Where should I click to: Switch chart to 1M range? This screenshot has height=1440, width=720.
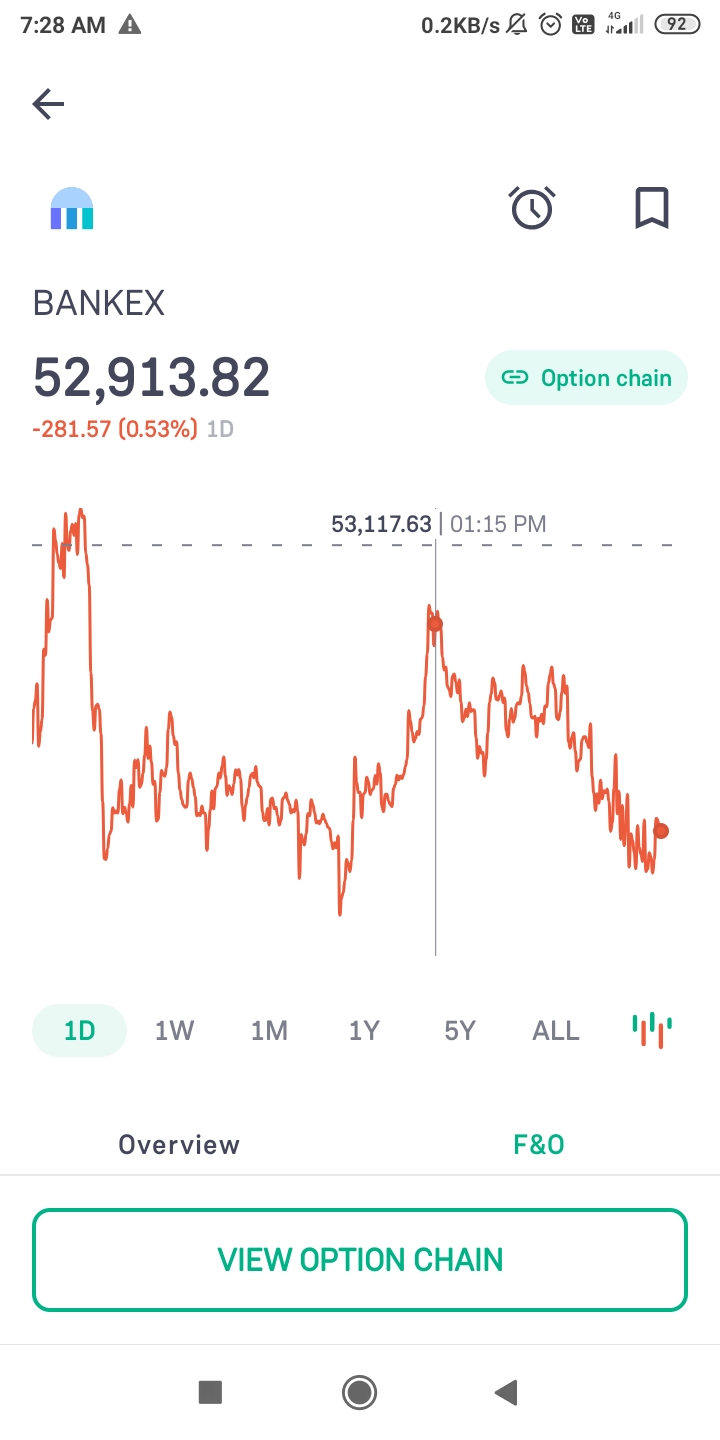269,1030
